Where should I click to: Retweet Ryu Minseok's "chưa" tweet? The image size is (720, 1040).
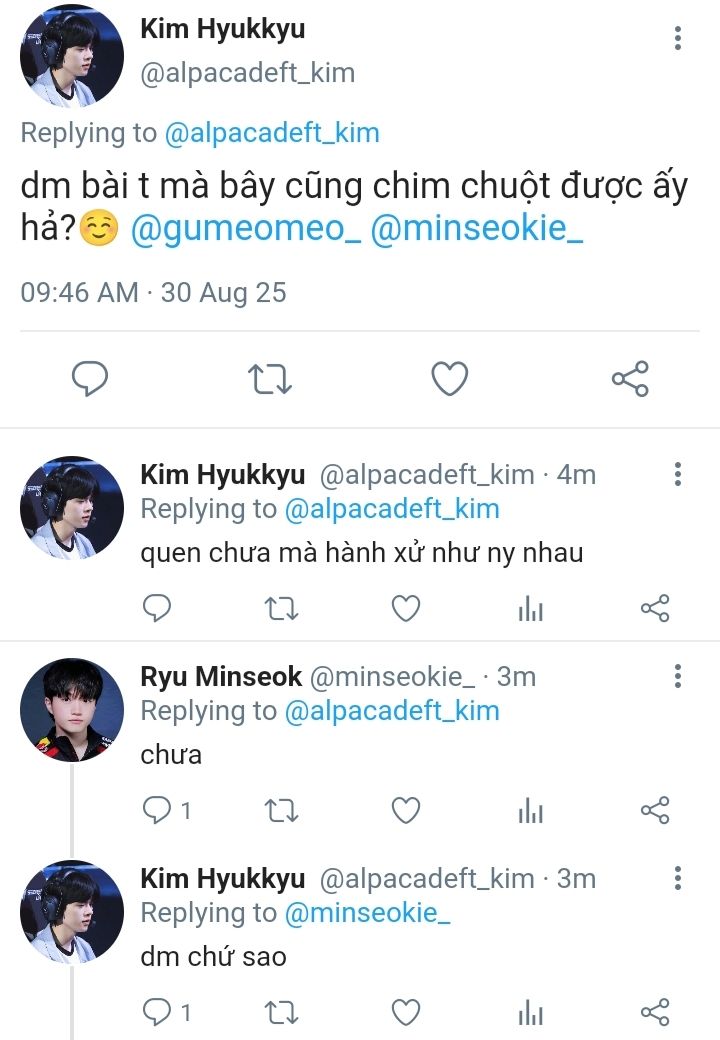(x=281, y=811)
